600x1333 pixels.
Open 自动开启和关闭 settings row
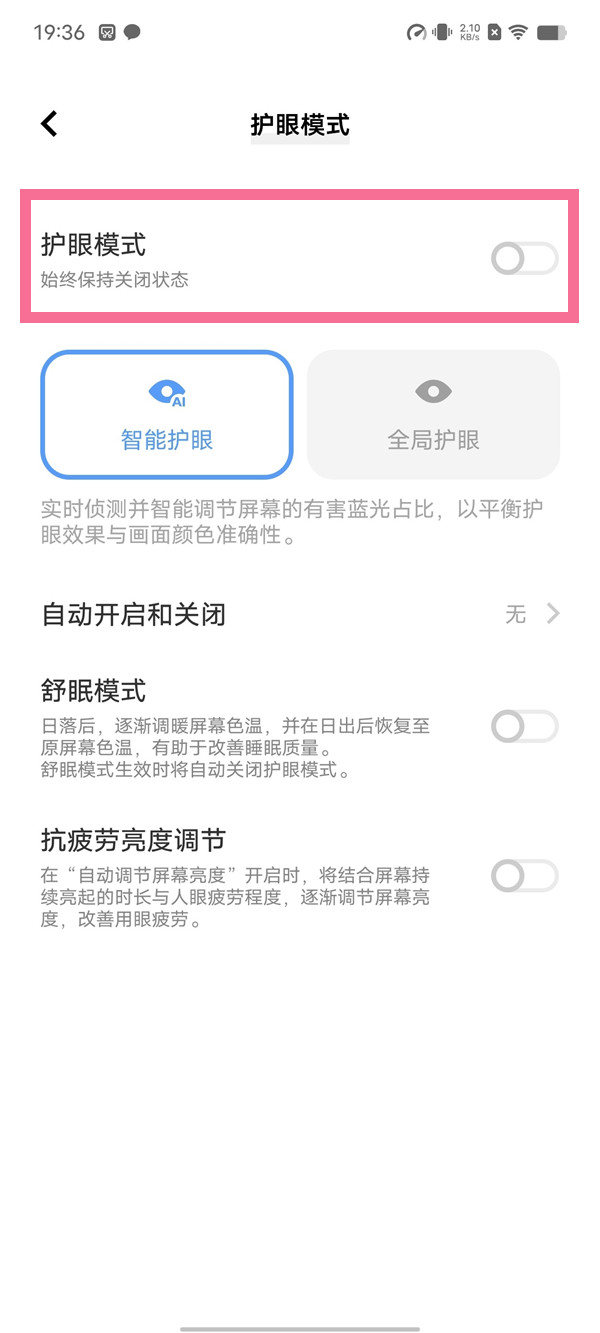coord(300,614)
